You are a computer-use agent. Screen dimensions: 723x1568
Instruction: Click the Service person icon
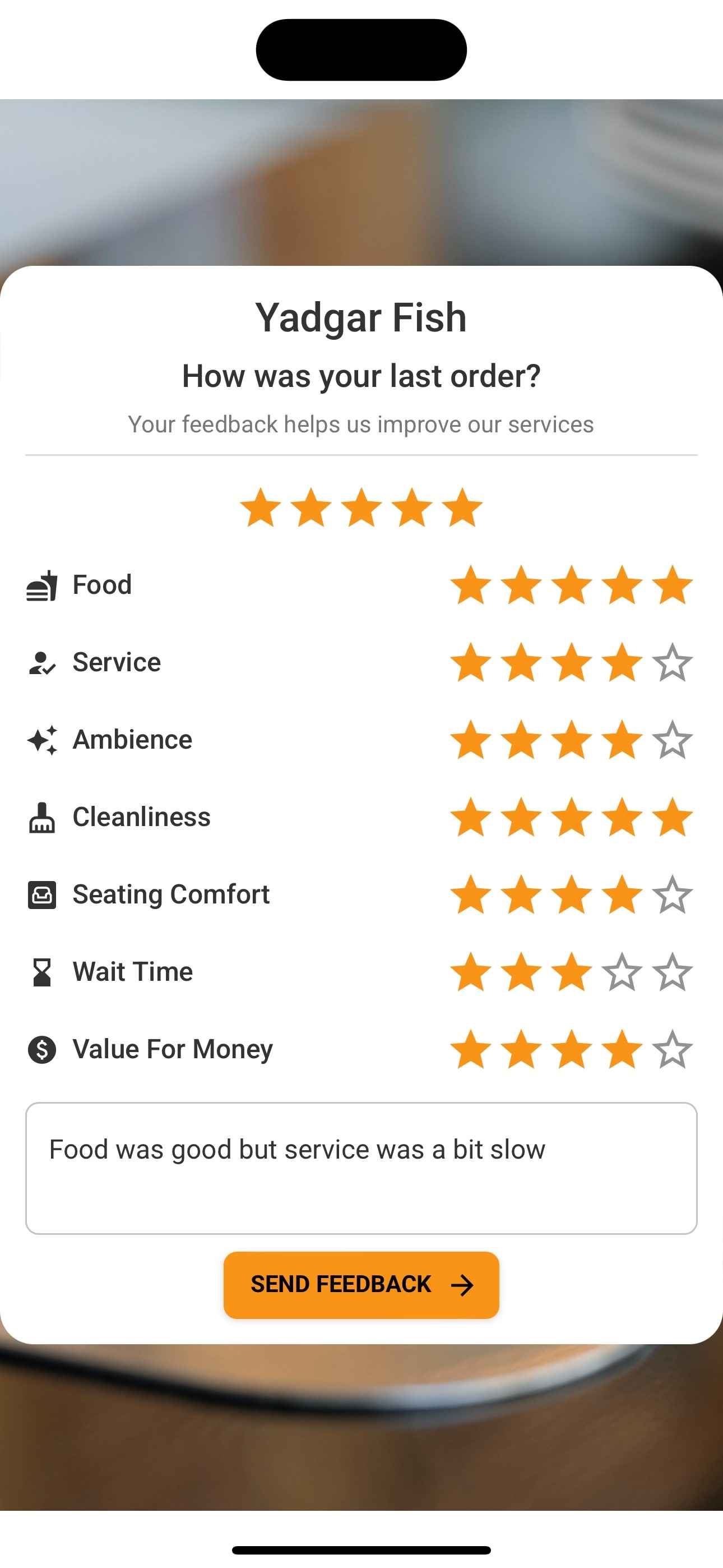(x=41, y=663)
